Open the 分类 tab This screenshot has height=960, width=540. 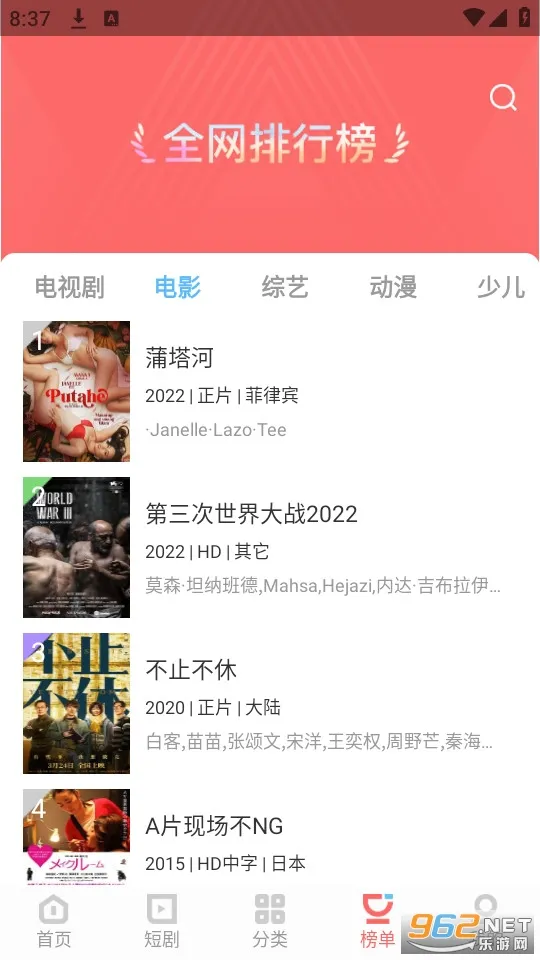pos(270,921)
